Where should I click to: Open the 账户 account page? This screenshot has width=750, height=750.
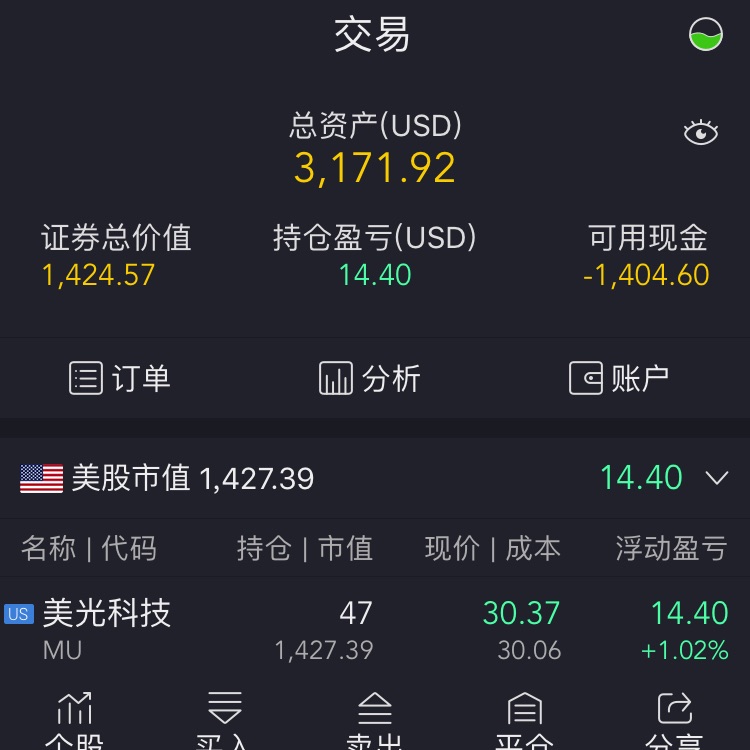tap(619, 379)
